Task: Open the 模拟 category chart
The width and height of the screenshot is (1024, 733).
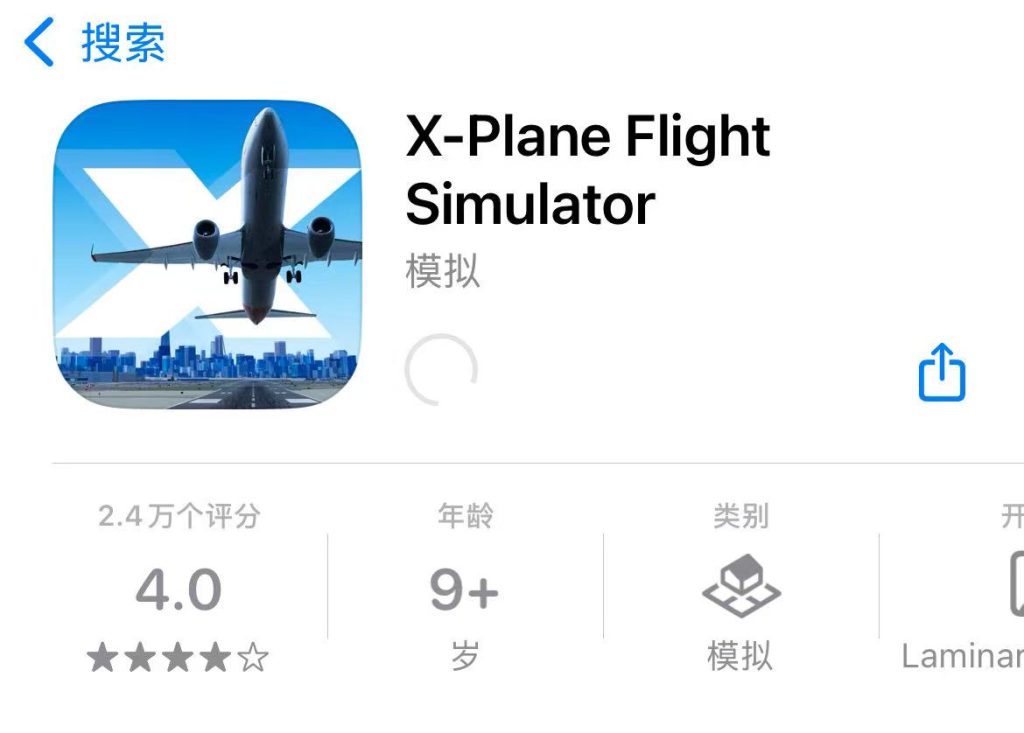Action: (740, 589)
